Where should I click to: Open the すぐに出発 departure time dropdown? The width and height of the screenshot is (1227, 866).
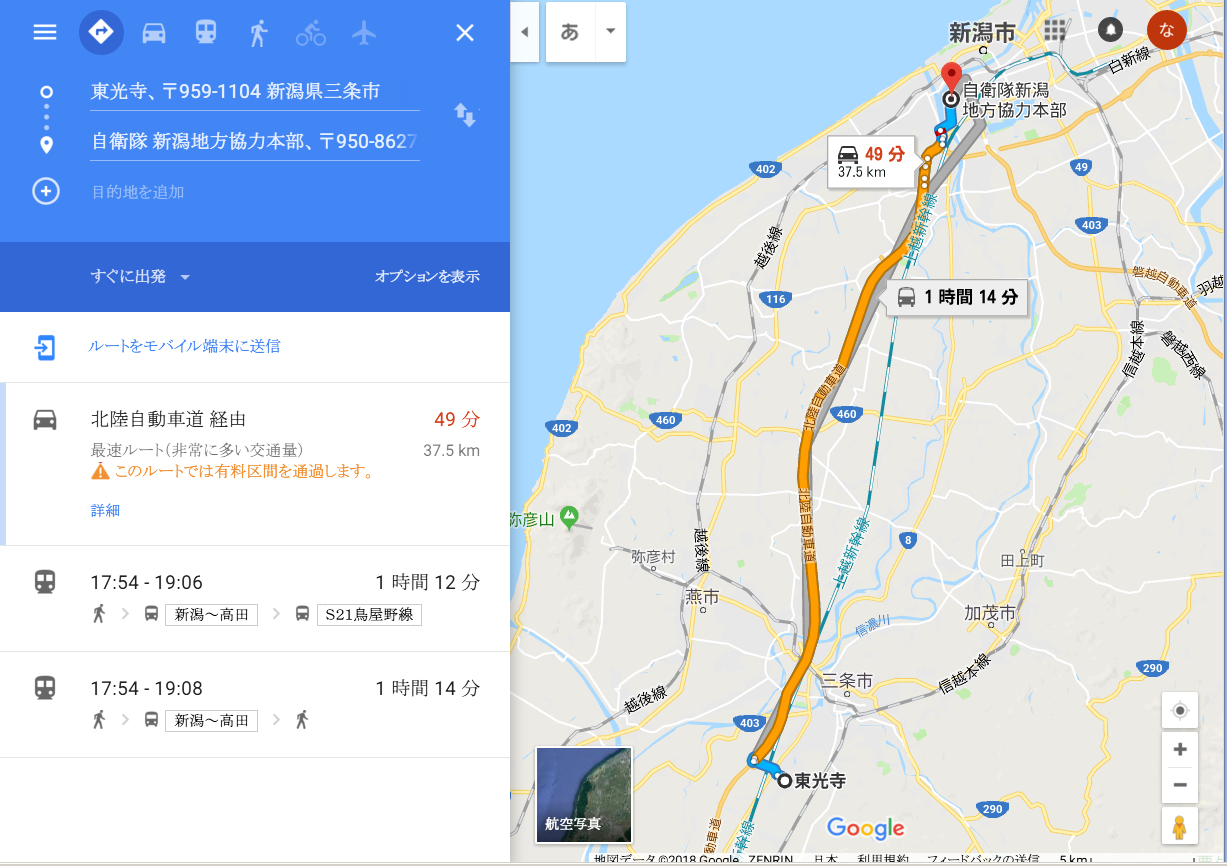140,277
